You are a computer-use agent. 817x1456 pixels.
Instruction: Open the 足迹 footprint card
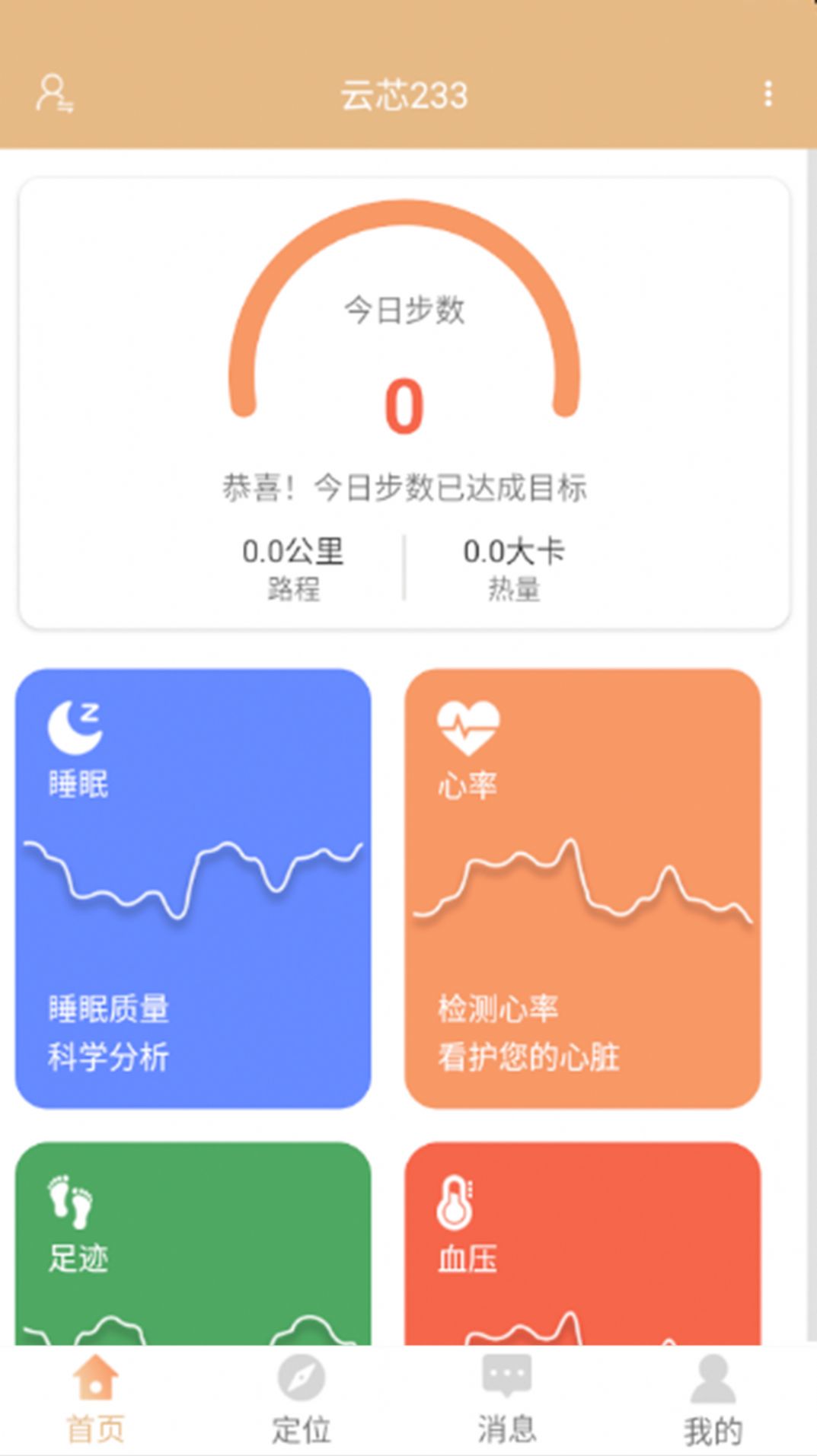click(193, 1242)
